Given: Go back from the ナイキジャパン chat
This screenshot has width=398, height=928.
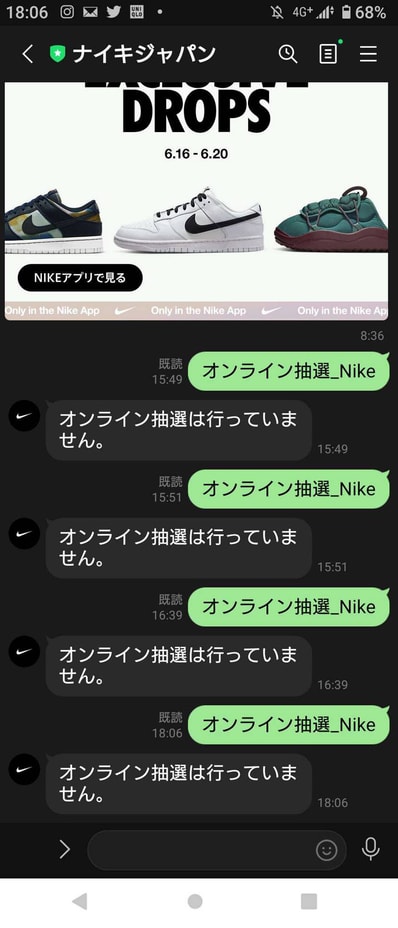Looking at the screenshot, I should [27, 54].
